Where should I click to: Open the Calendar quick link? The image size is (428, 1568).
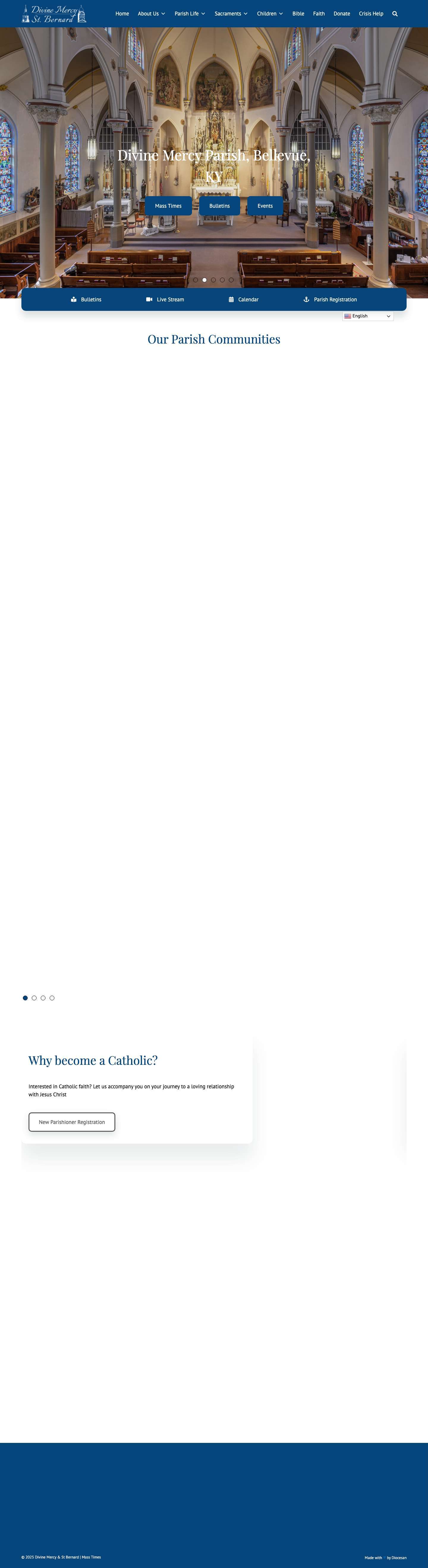(243, 300)
